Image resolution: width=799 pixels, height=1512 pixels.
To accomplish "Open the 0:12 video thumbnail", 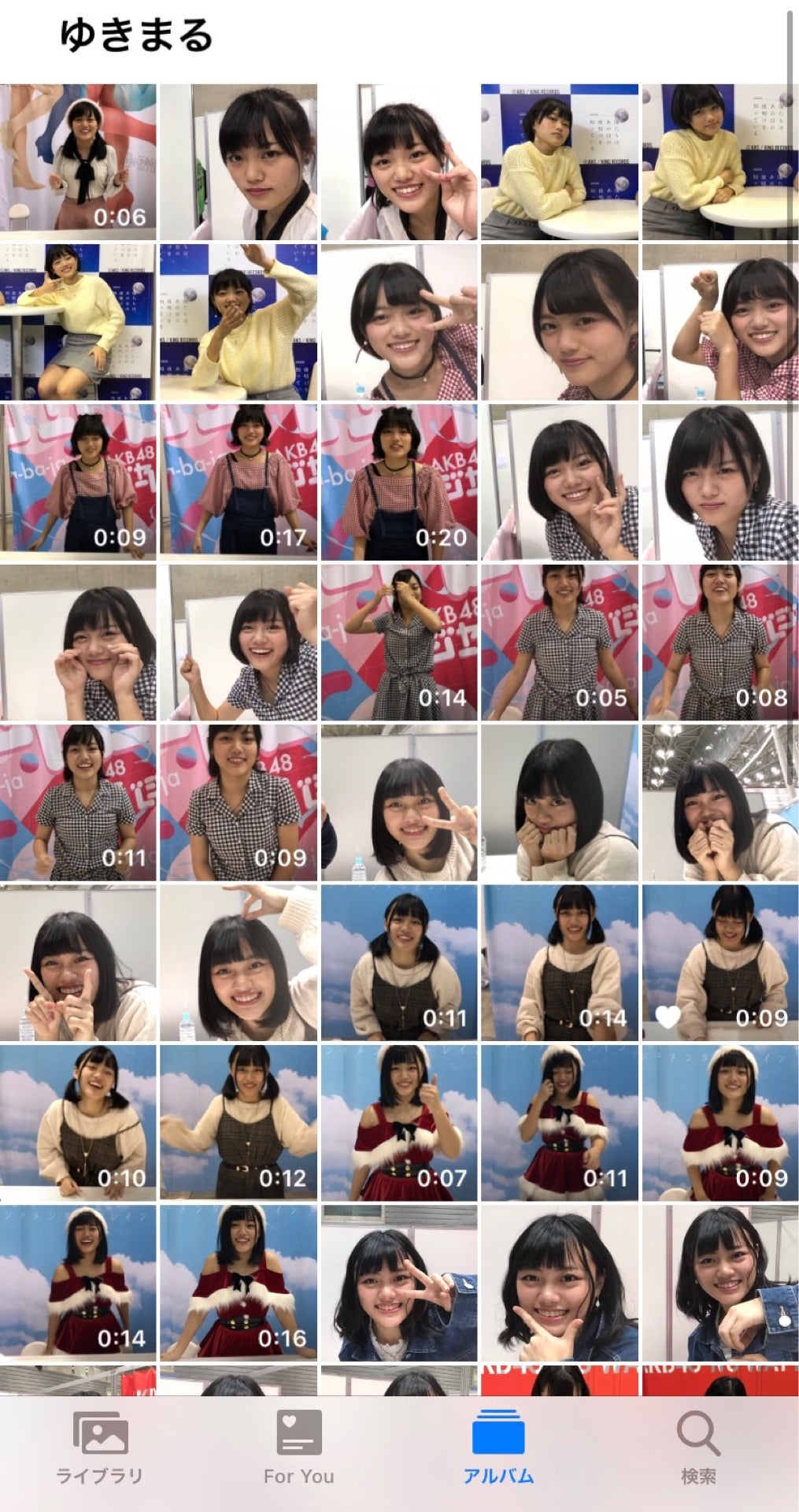I will point(239,1123).
